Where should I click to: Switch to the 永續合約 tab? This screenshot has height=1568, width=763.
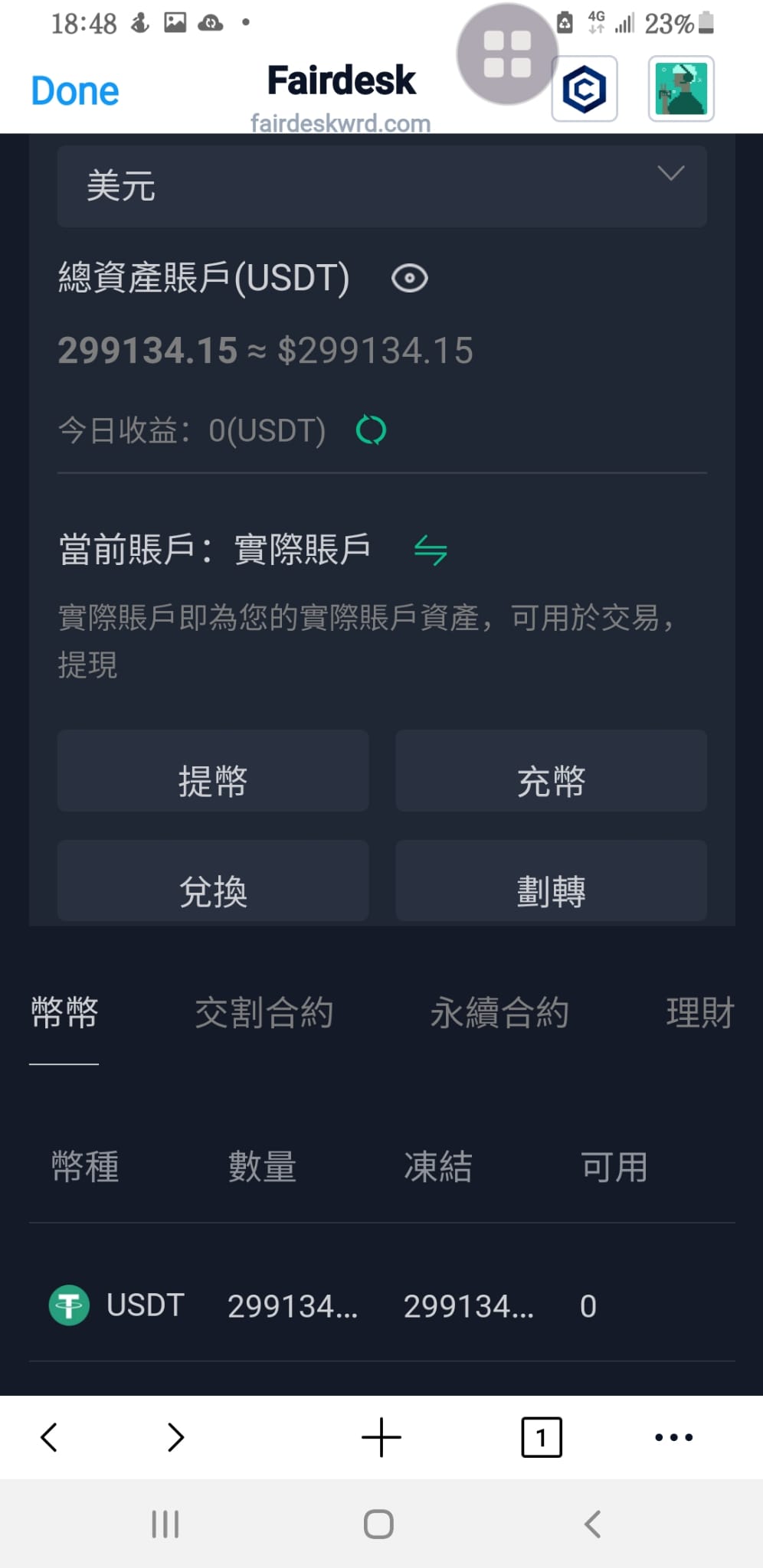[499, 1014]
